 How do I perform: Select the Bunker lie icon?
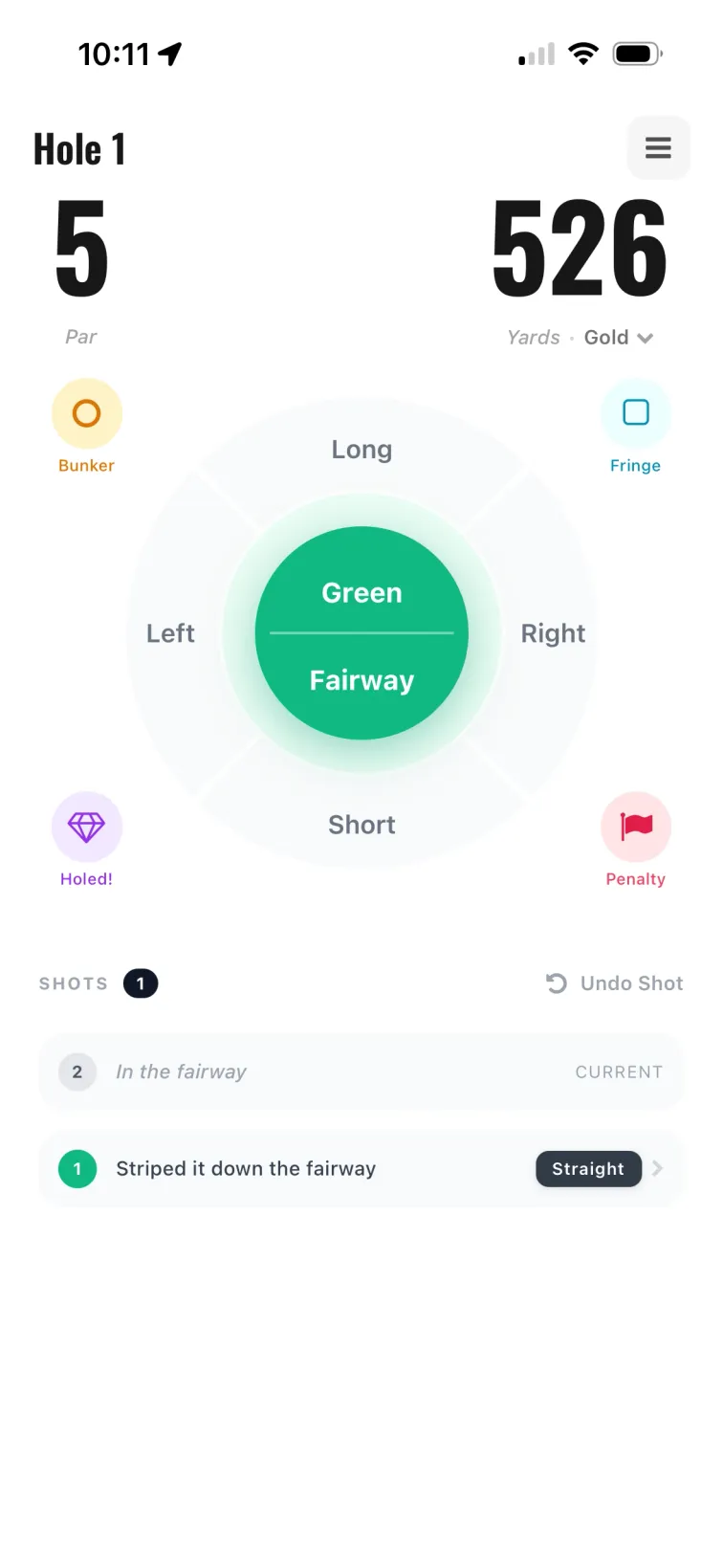[86, 413]
